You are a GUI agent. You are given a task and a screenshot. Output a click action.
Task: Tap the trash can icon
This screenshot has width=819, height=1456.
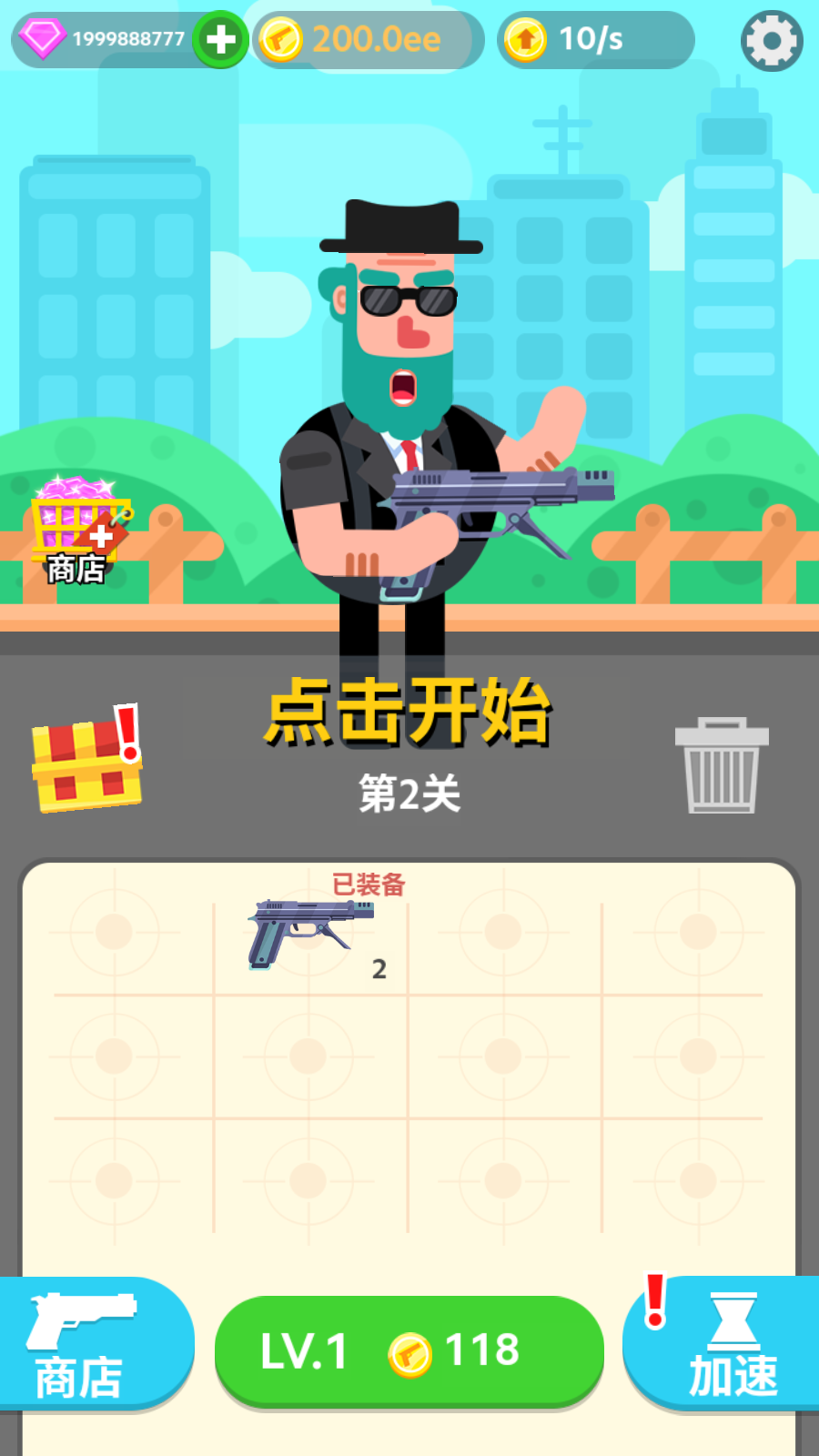point(722,765)
